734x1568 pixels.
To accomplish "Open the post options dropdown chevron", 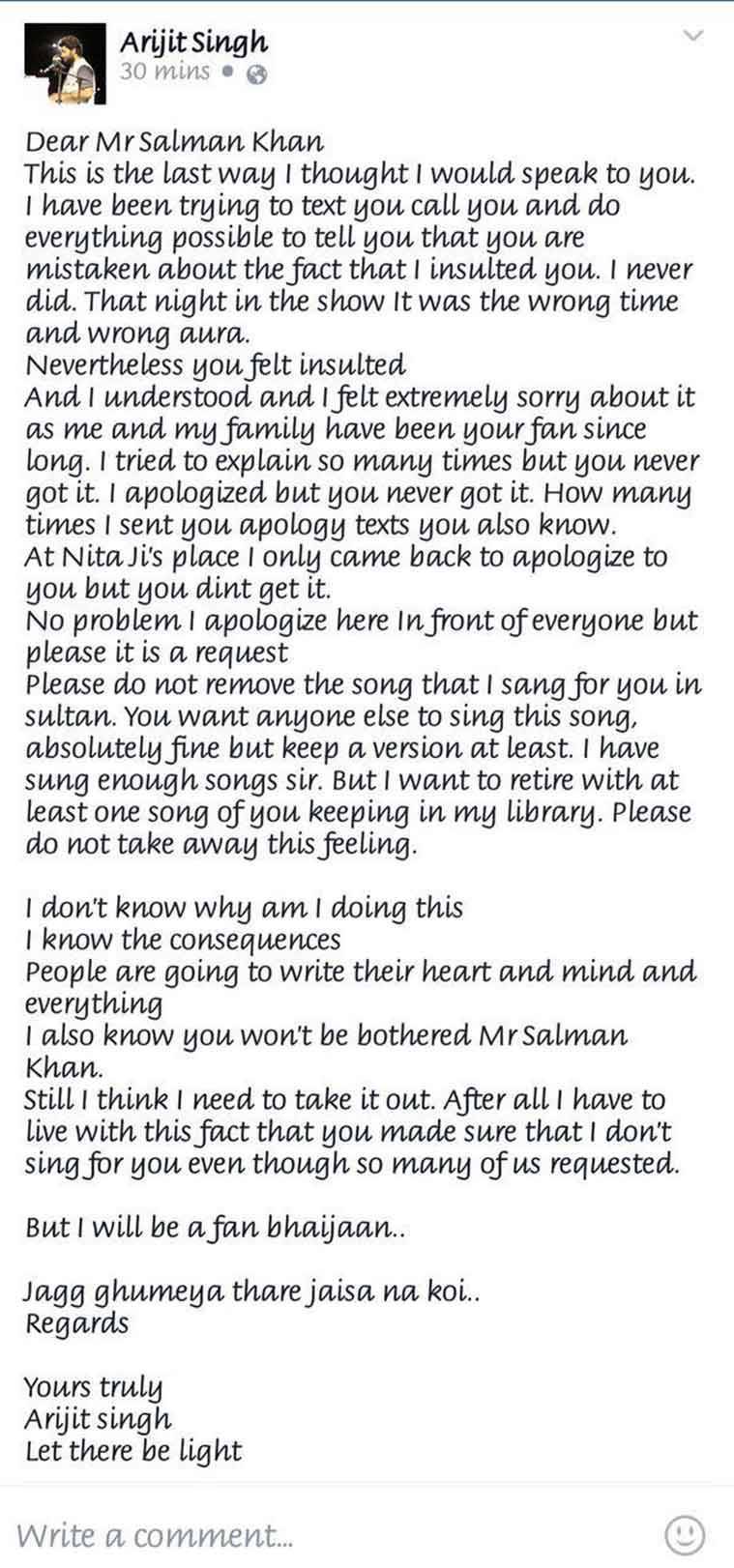I will tap(693, 38).
